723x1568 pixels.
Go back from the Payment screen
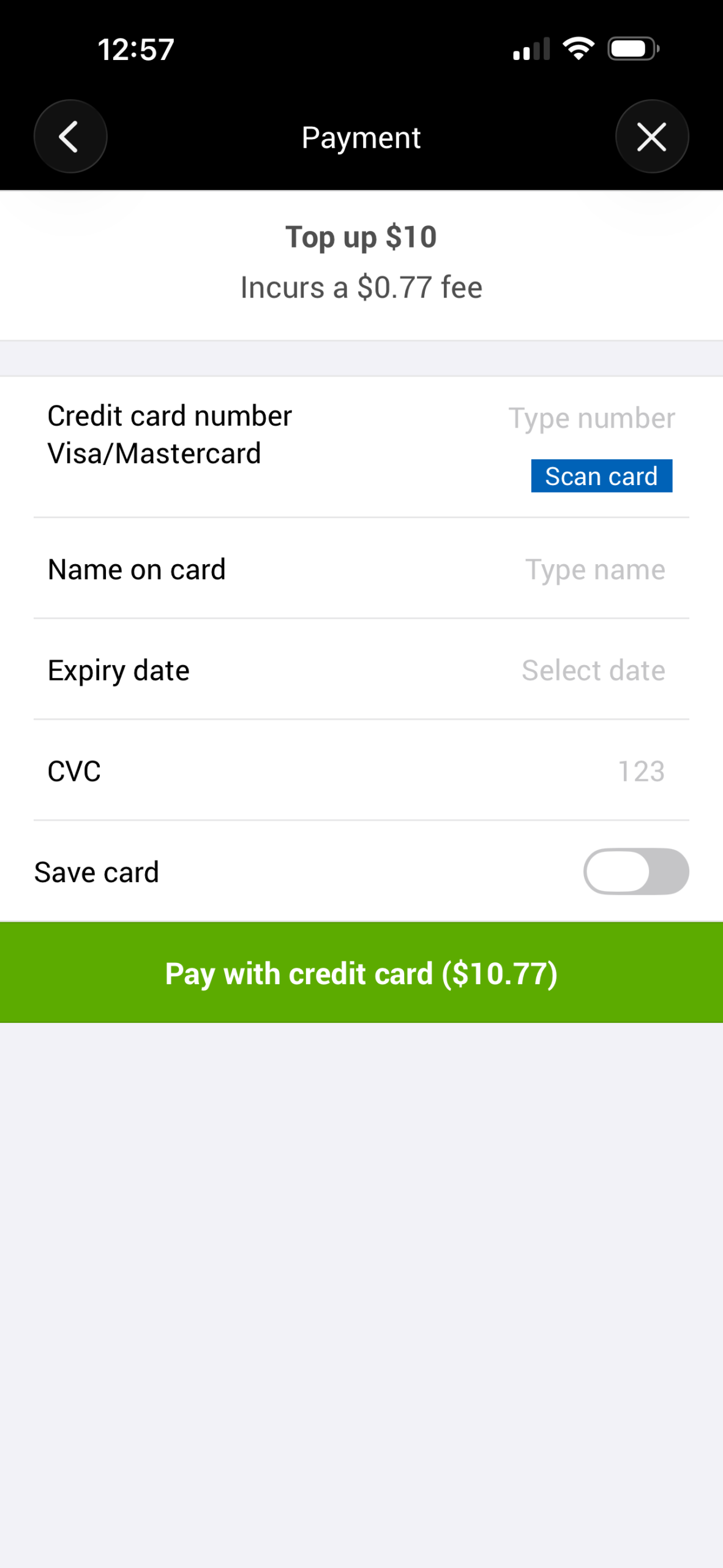point(70,136)
